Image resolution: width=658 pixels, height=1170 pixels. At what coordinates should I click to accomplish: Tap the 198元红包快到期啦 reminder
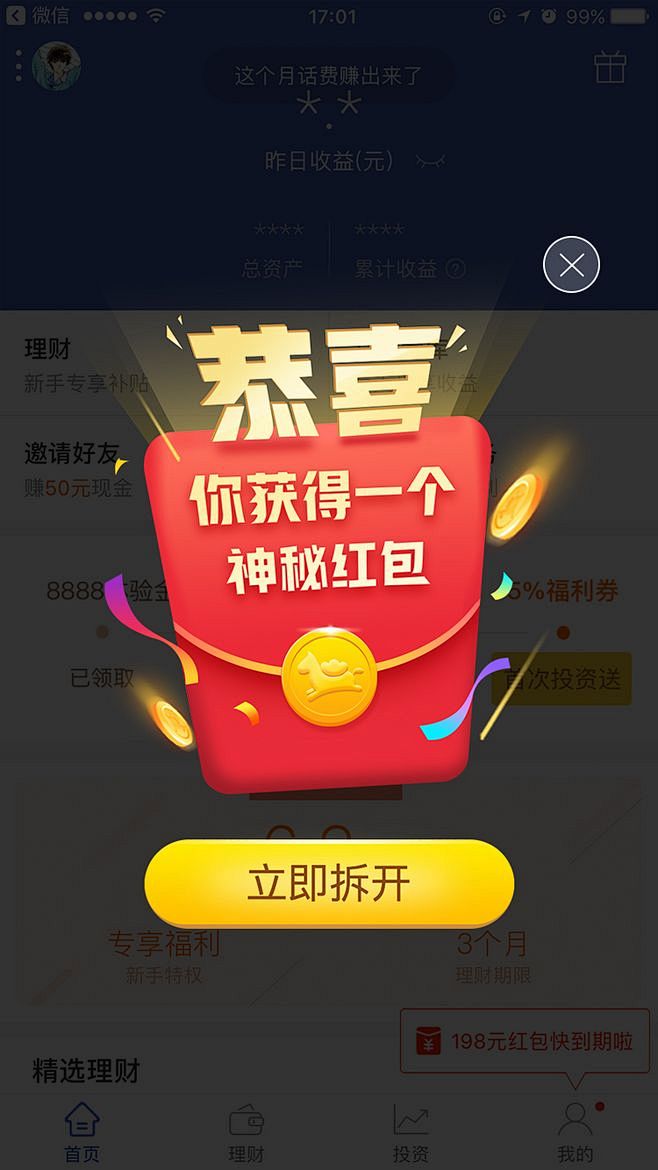coord(526,1042)
